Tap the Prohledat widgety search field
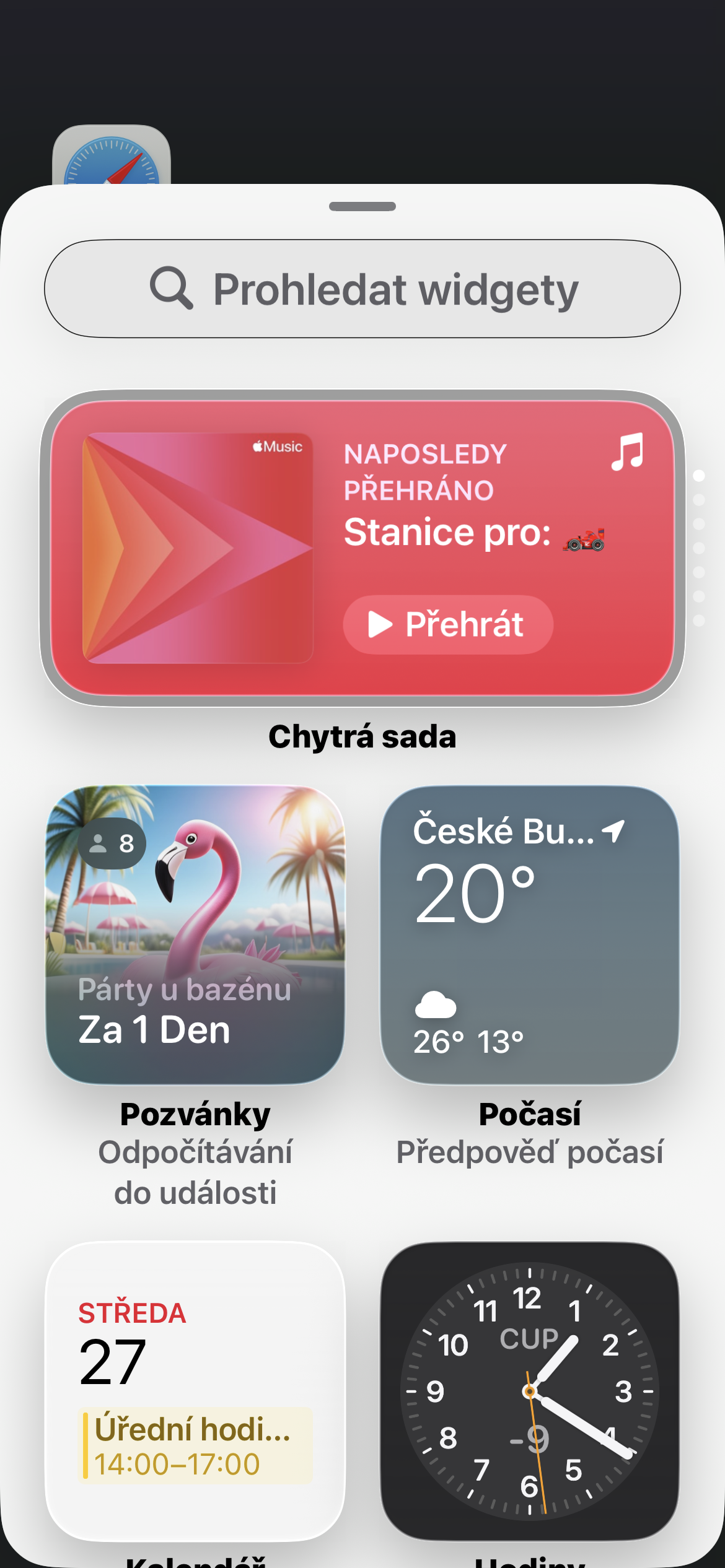Screen dimensions: 725x1568 [362, 289]
